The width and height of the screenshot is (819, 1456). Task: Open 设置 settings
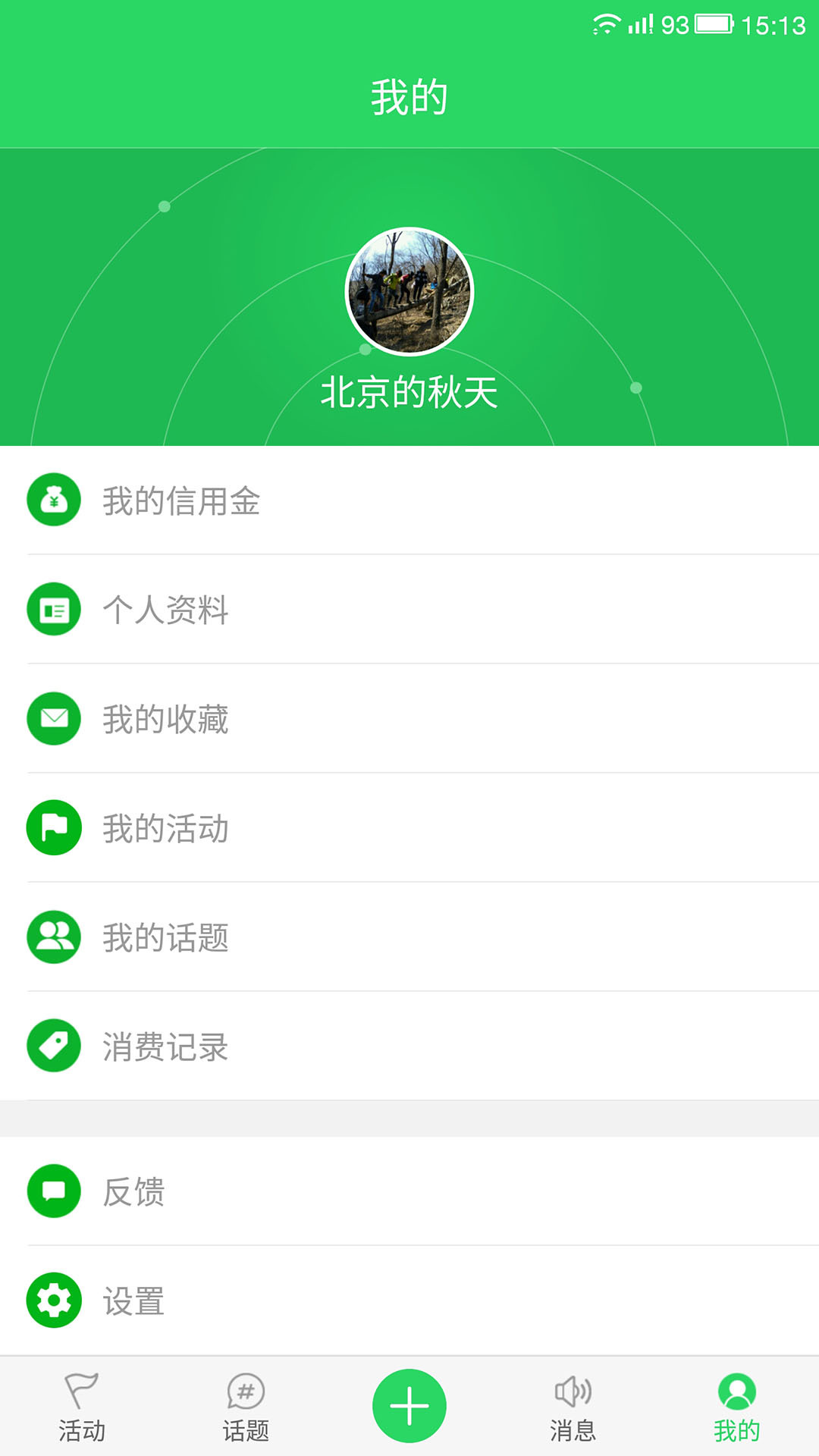coord(409,1301)
